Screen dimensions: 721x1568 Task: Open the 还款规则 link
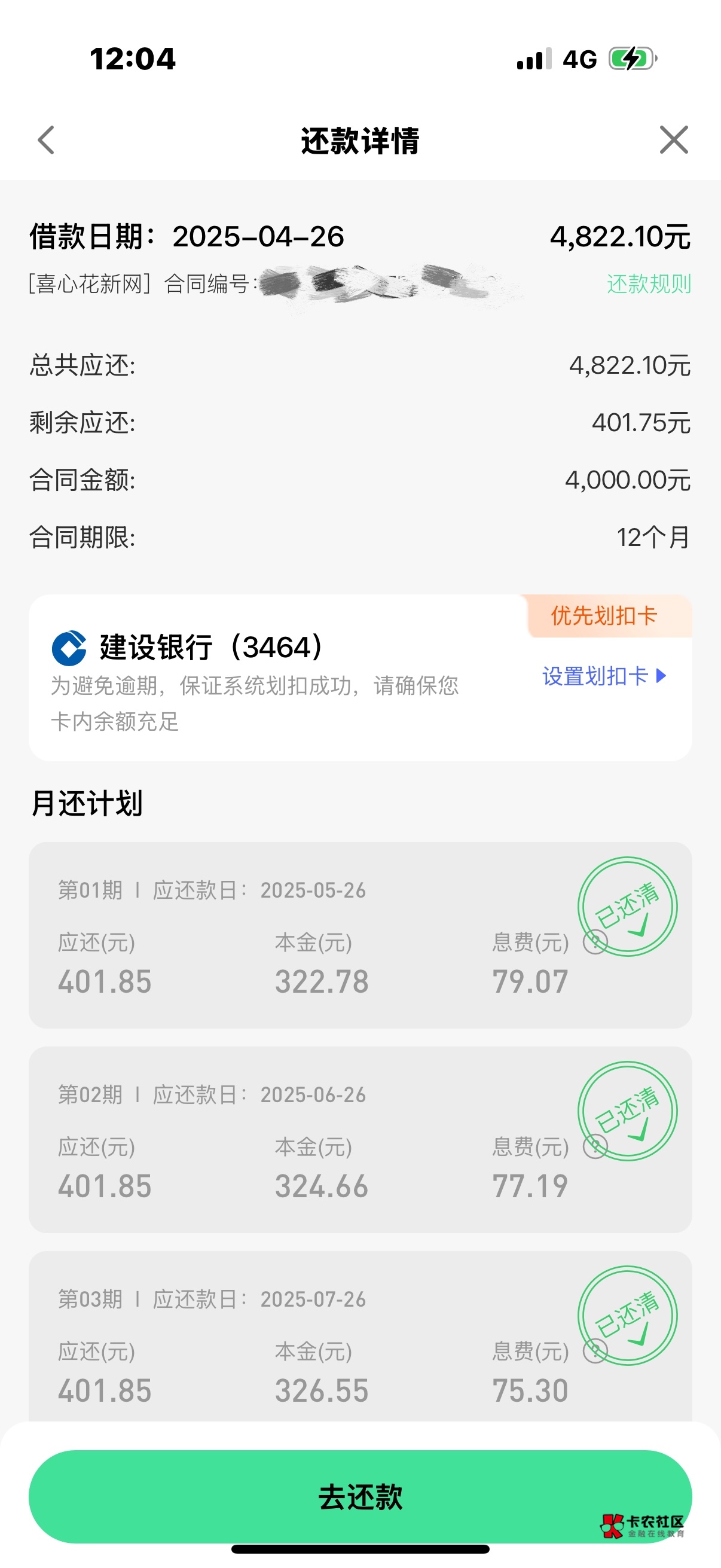(649, 284)
